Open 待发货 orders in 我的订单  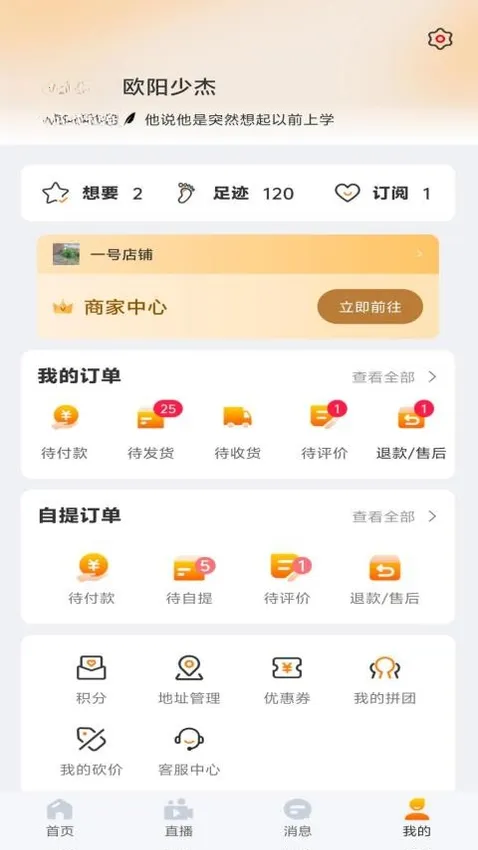click(x=151, y=432)
